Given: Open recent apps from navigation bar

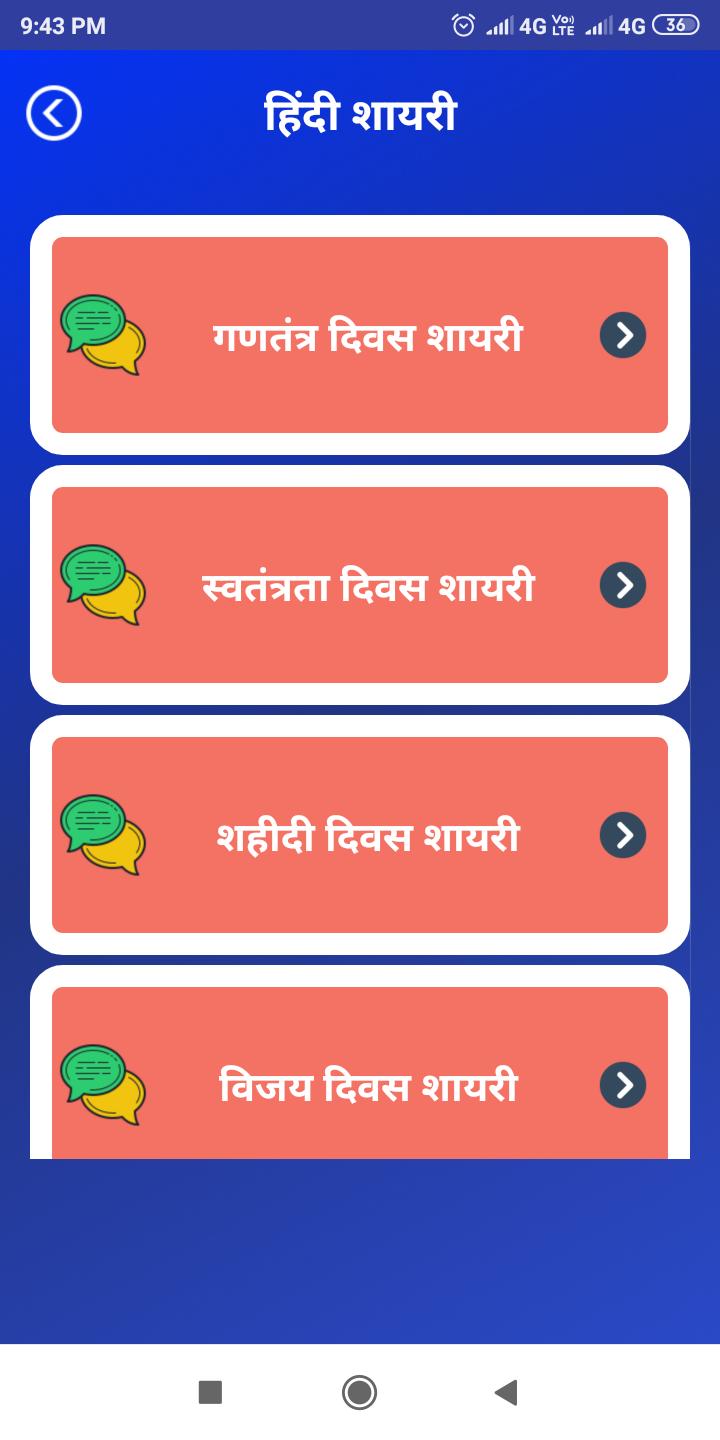Looking at the screenshot, I should [210, 1392].
